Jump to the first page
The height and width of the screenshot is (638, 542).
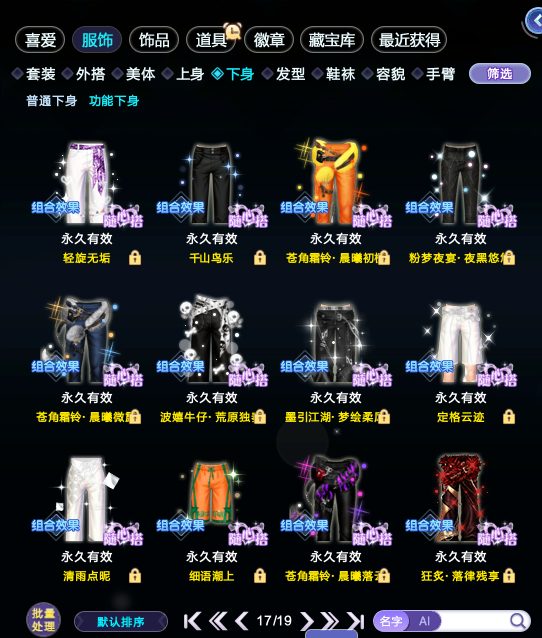pos(192,621)
